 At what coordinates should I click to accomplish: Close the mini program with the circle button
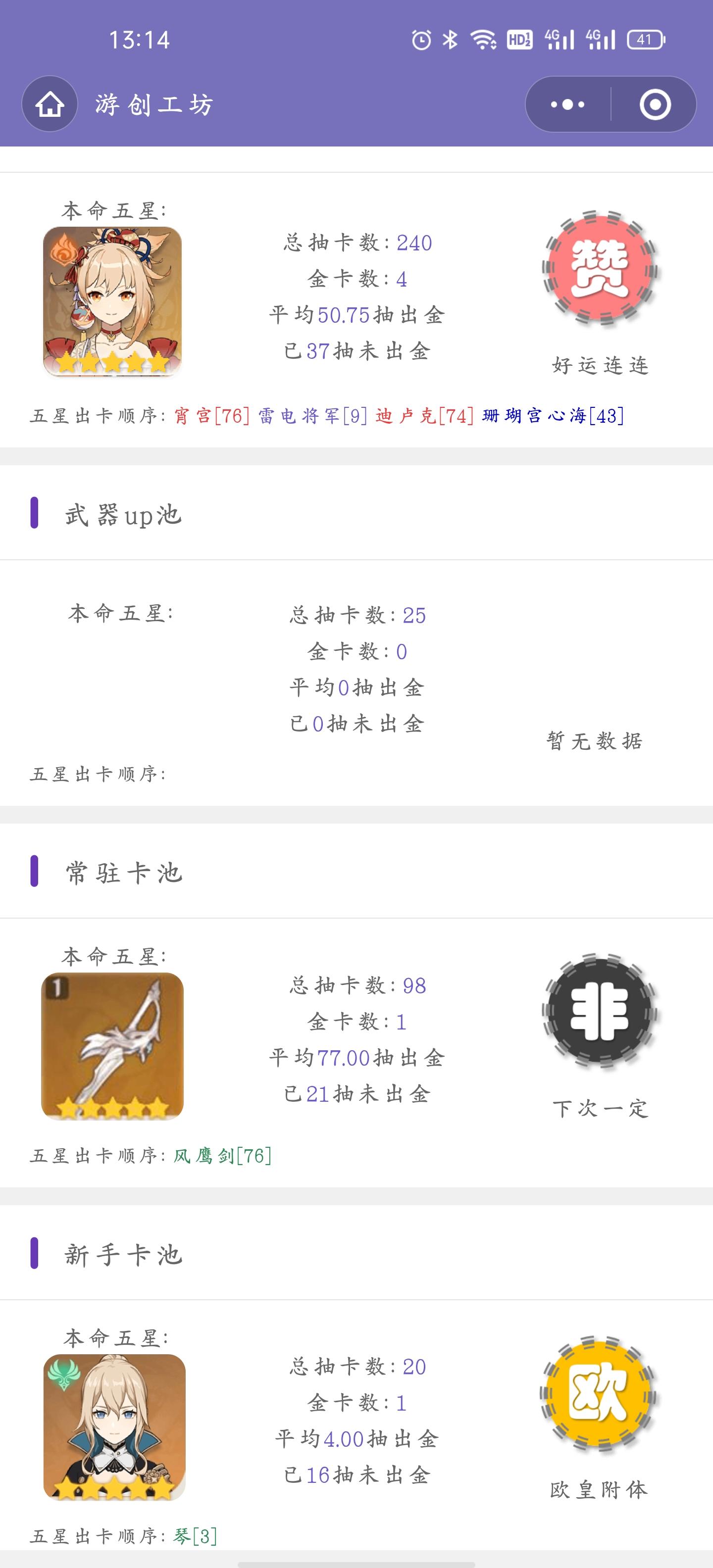click(655, 105)
